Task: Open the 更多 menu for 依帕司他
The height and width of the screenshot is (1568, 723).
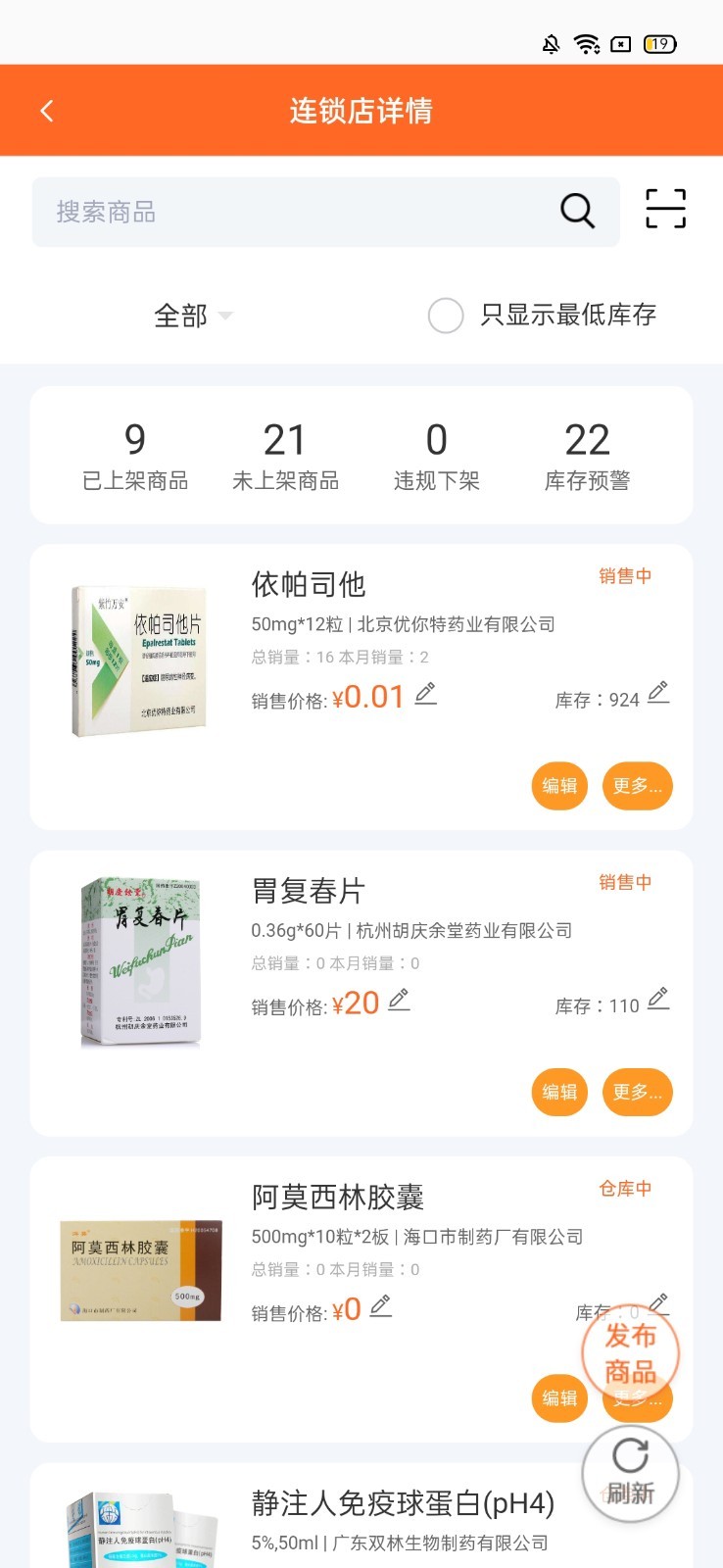Action: [636, 785]
